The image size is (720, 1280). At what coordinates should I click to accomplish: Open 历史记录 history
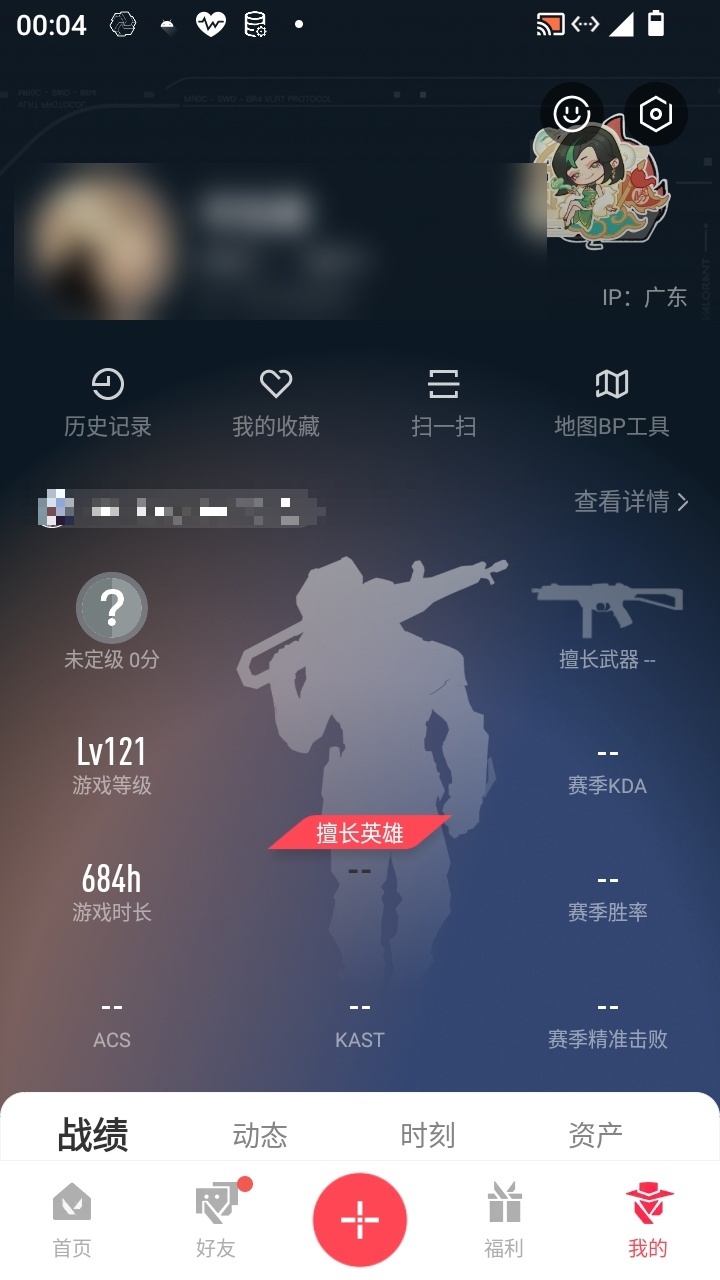point(108,403)
